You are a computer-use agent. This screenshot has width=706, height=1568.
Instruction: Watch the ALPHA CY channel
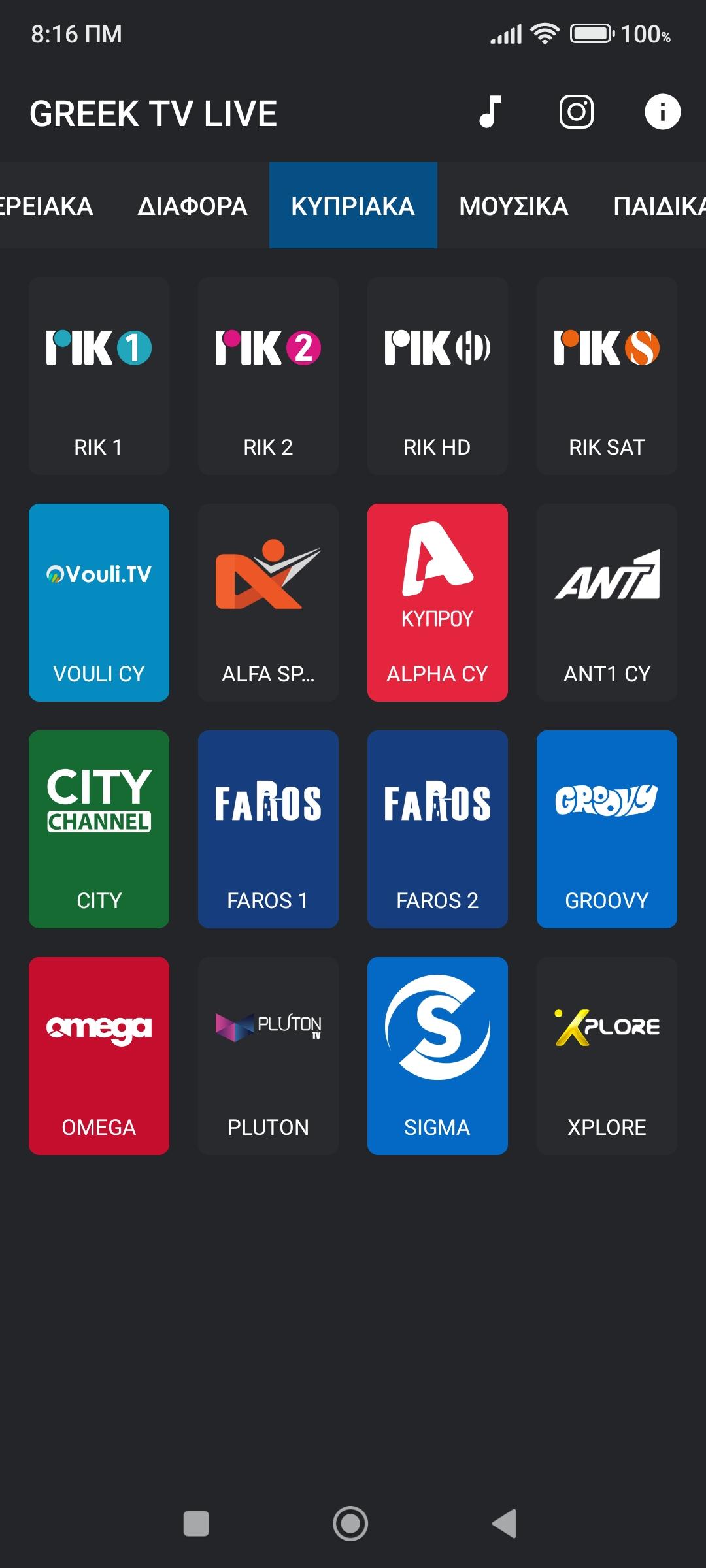(x=437, y=602)
